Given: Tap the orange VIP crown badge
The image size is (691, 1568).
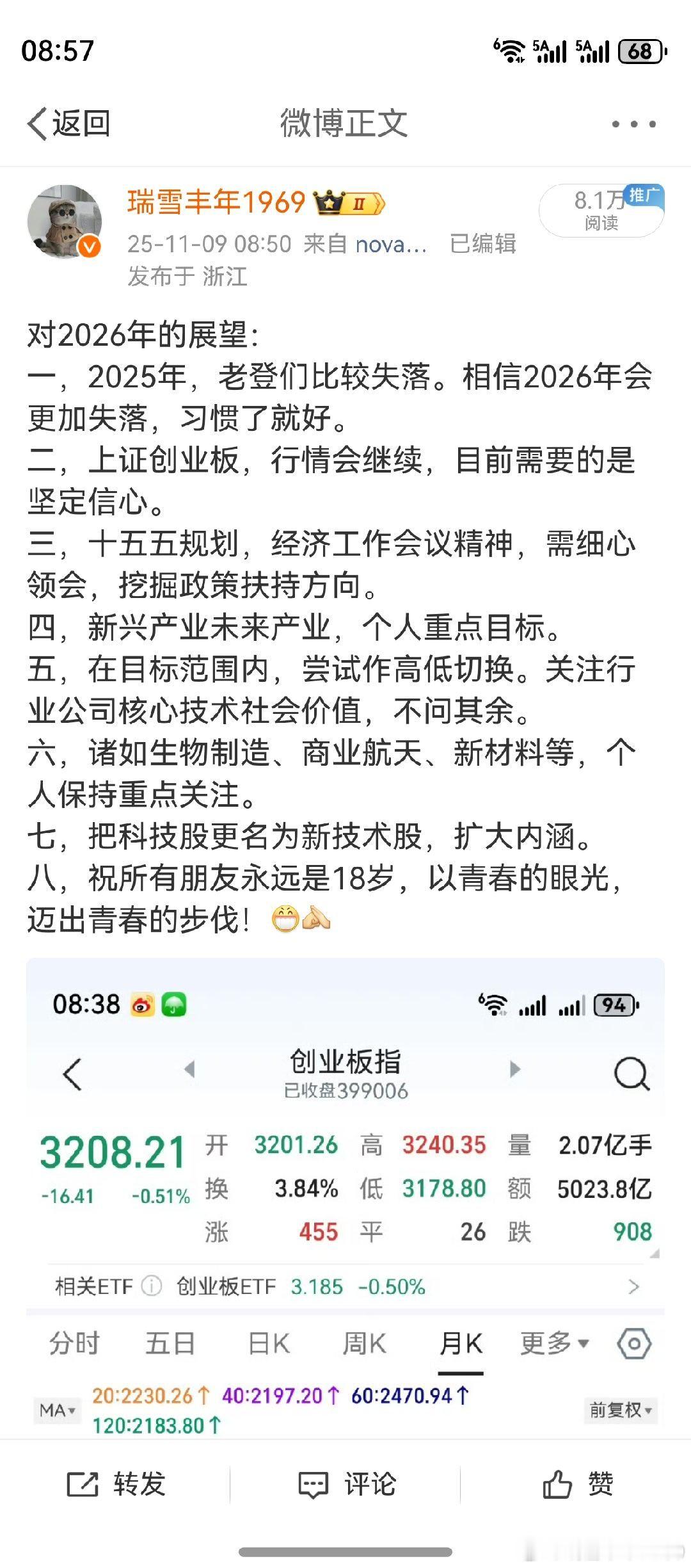Looking at the screenshot, I should click(328, 202).
